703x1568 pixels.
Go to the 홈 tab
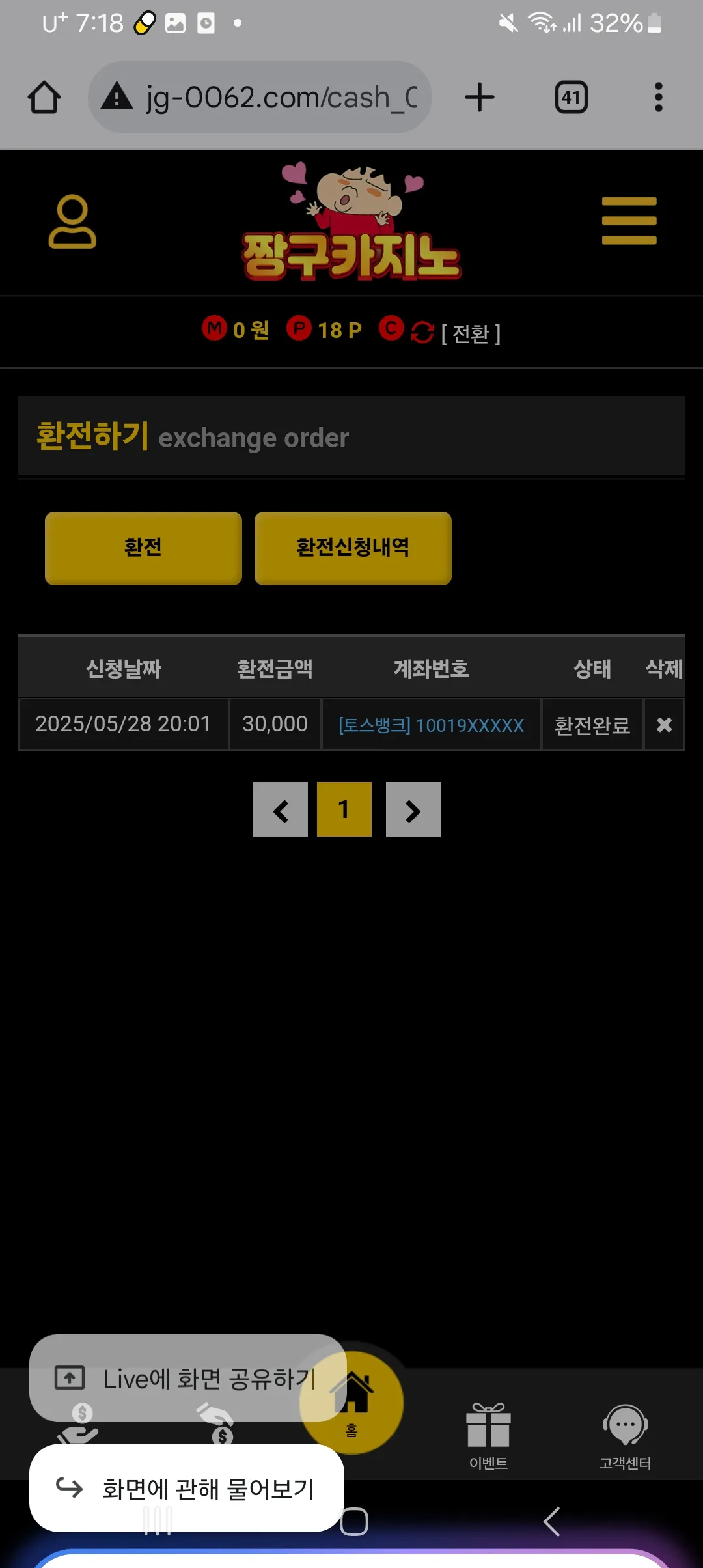coord(351,1403)
